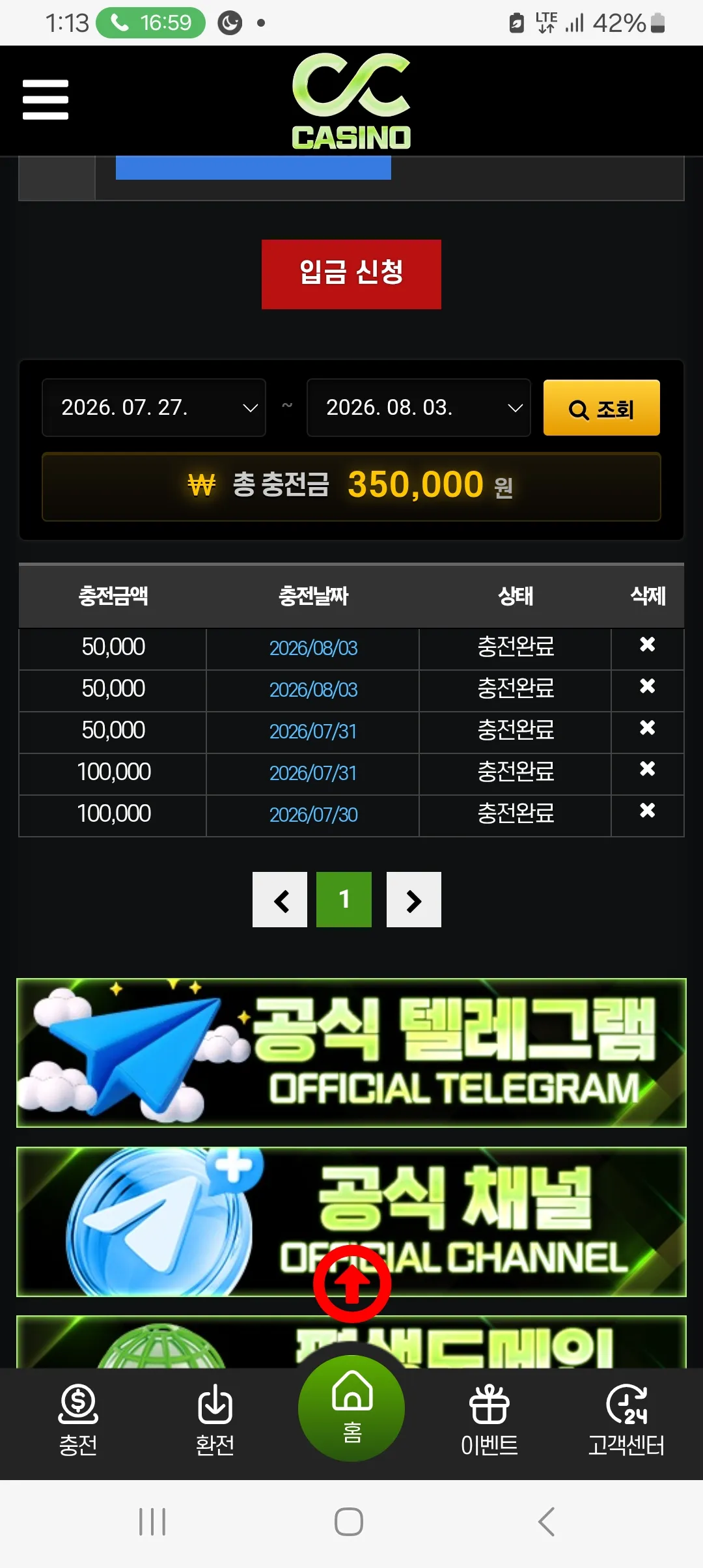Open the start date dropdown 2026. 07. 27.
The width and height of the screenshot is (703, 1568).
coord(154,408)
